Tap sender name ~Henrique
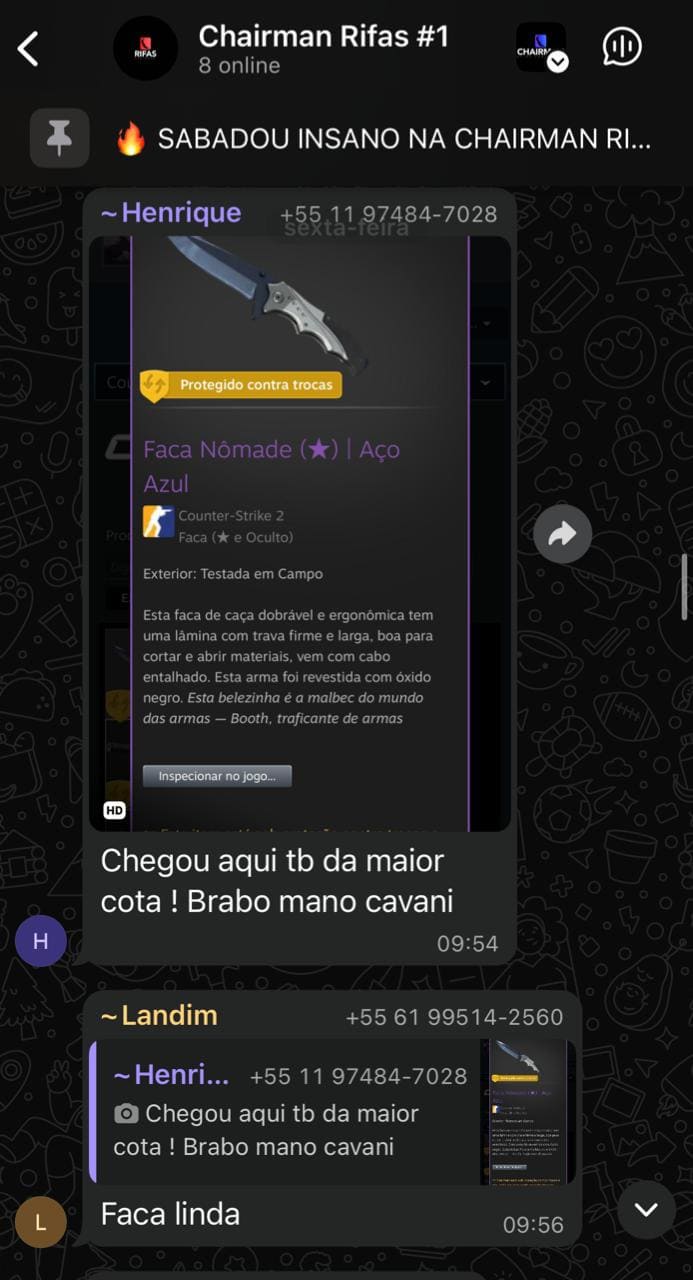693x1280 pixels. 170,213
